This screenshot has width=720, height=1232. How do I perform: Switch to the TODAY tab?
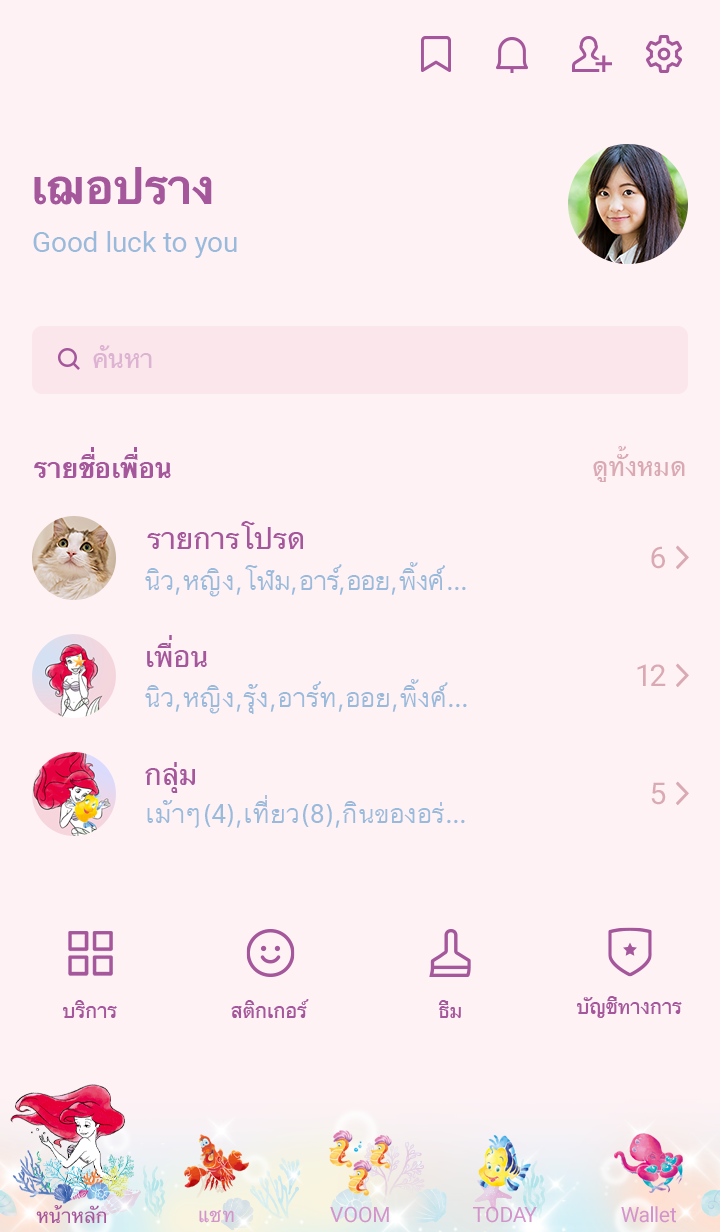(x=504, y=1180)
